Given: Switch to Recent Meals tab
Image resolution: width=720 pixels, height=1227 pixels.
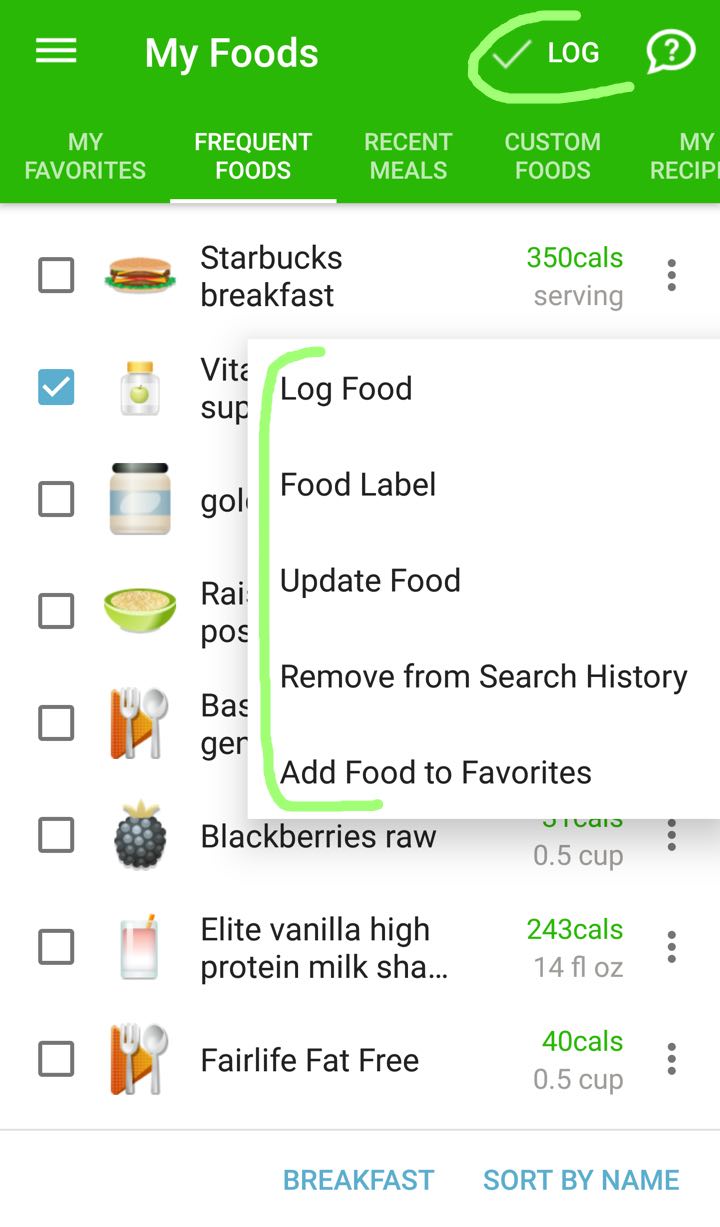Looking at the screenshot, I should click(x=408, y=156).
